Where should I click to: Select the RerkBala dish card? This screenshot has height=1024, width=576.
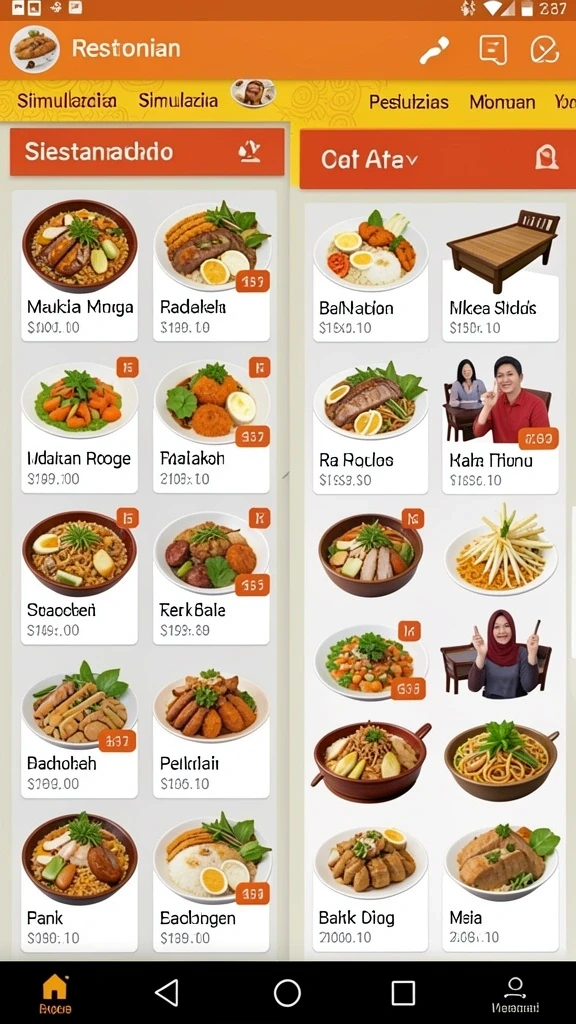212,575
